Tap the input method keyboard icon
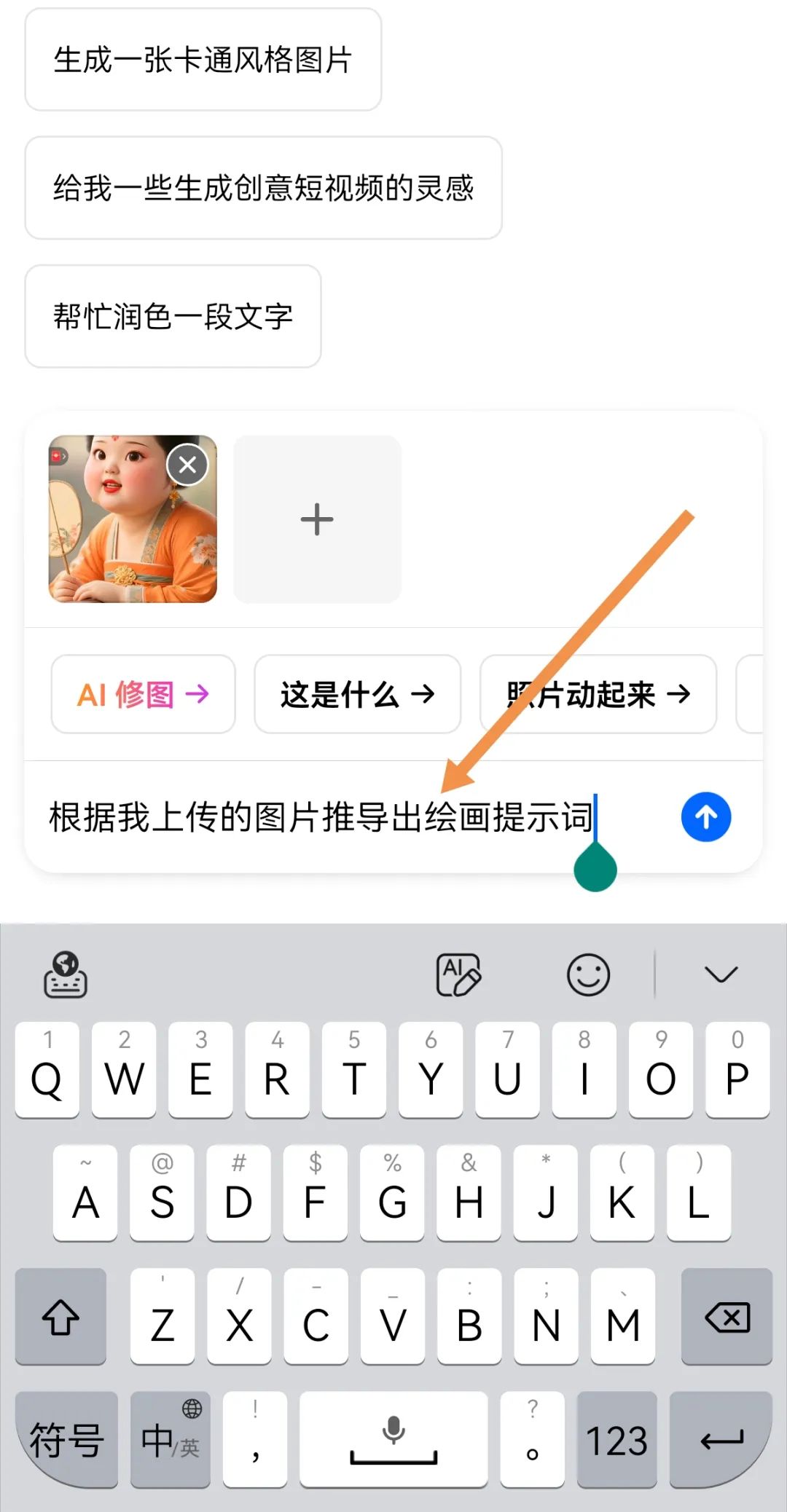Image resolution: width=787 pixels, height=1512 pixels. pyautogui.click(x=65, y=976)
